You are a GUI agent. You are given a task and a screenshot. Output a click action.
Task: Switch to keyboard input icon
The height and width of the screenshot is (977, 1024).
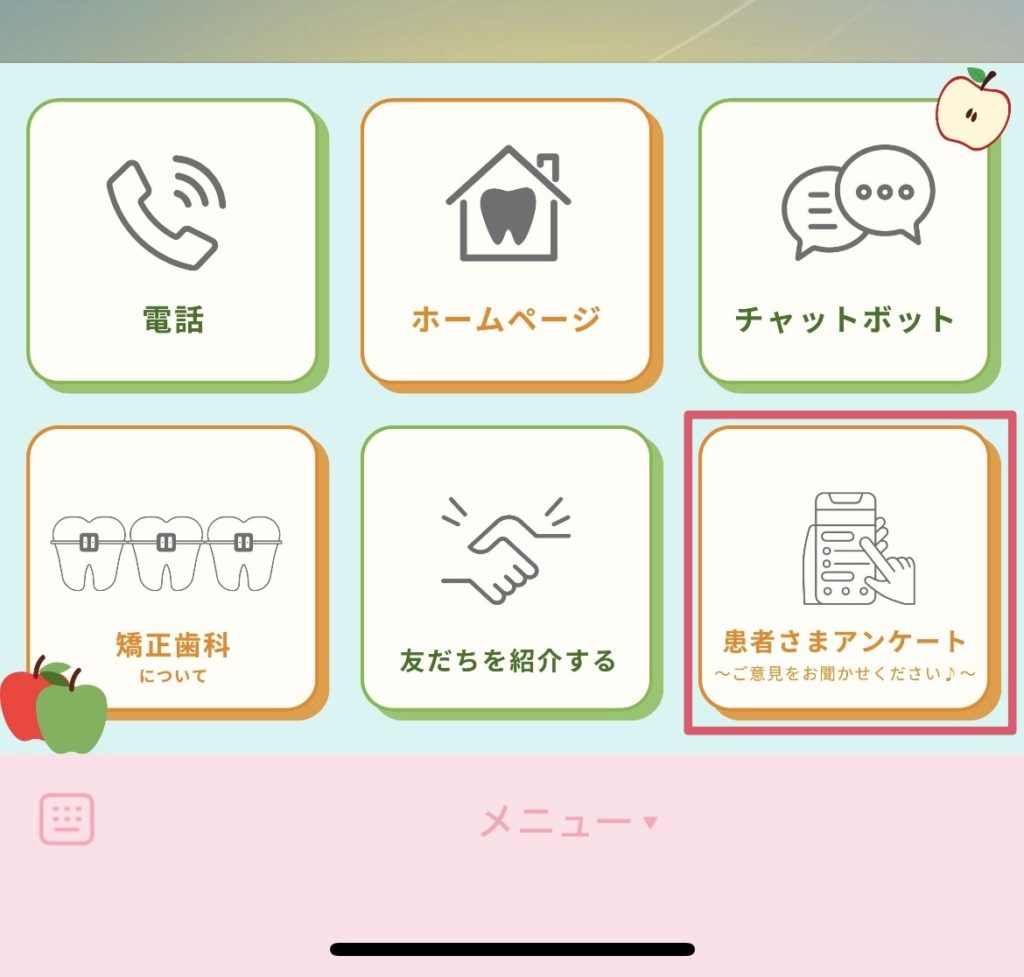click(67, 819)
